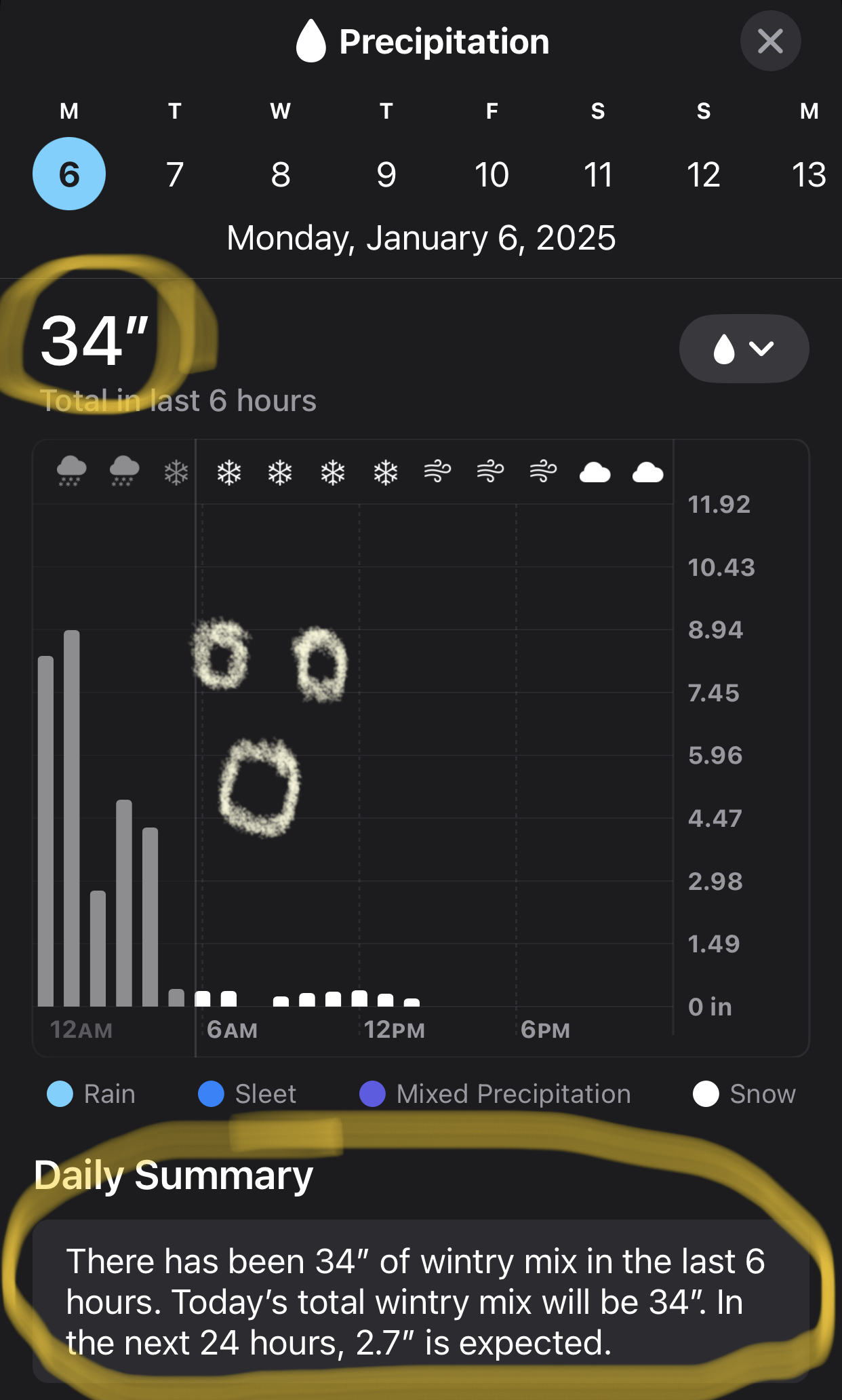Select Saturday the 11th
Screen dimensions: 842x1400
[598, 174]
